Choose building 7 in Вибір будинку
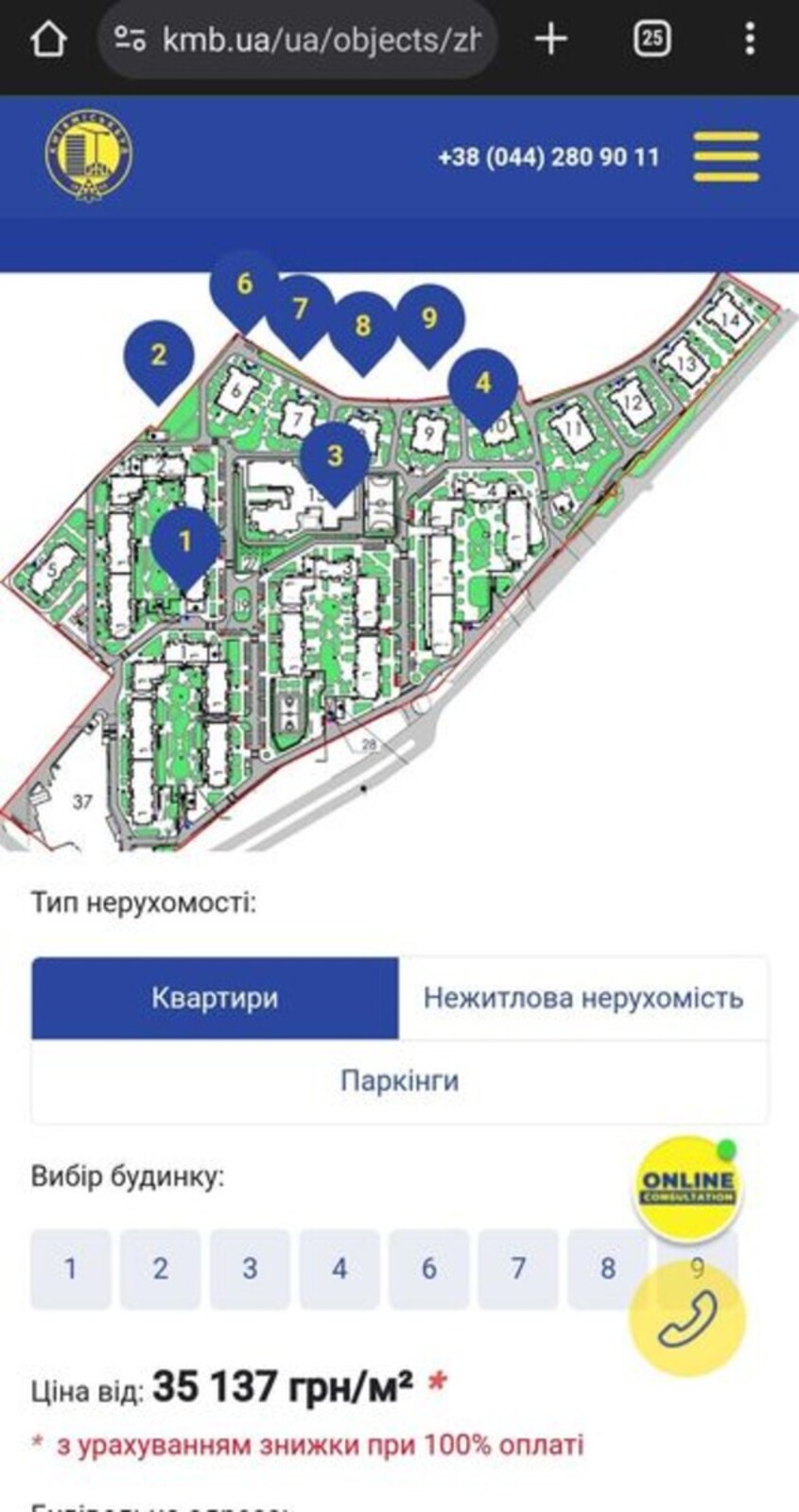Viewport: 799px width, 1512px height. tap(518, 1268)
